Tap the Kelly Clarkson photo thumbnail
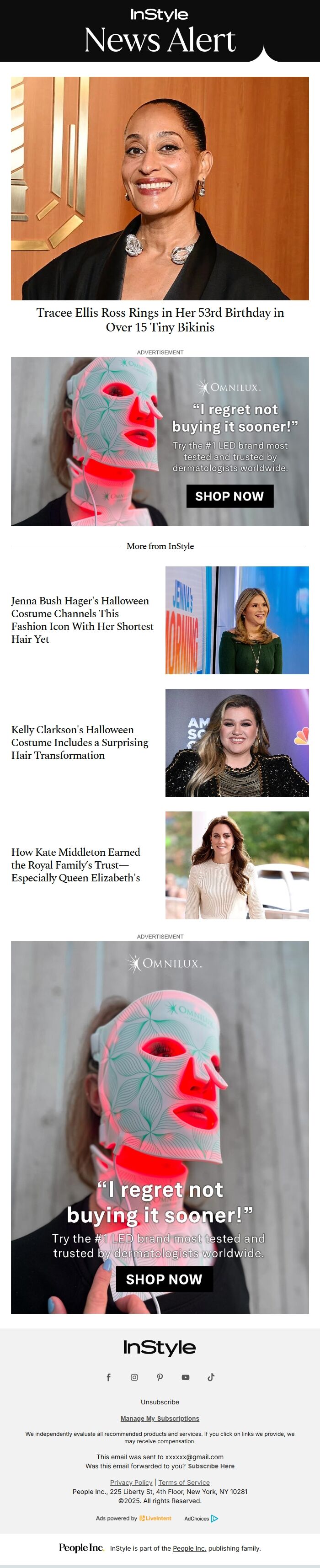Screen dimensions: 320x1568 pyautogui.click(x=237, y=742)
